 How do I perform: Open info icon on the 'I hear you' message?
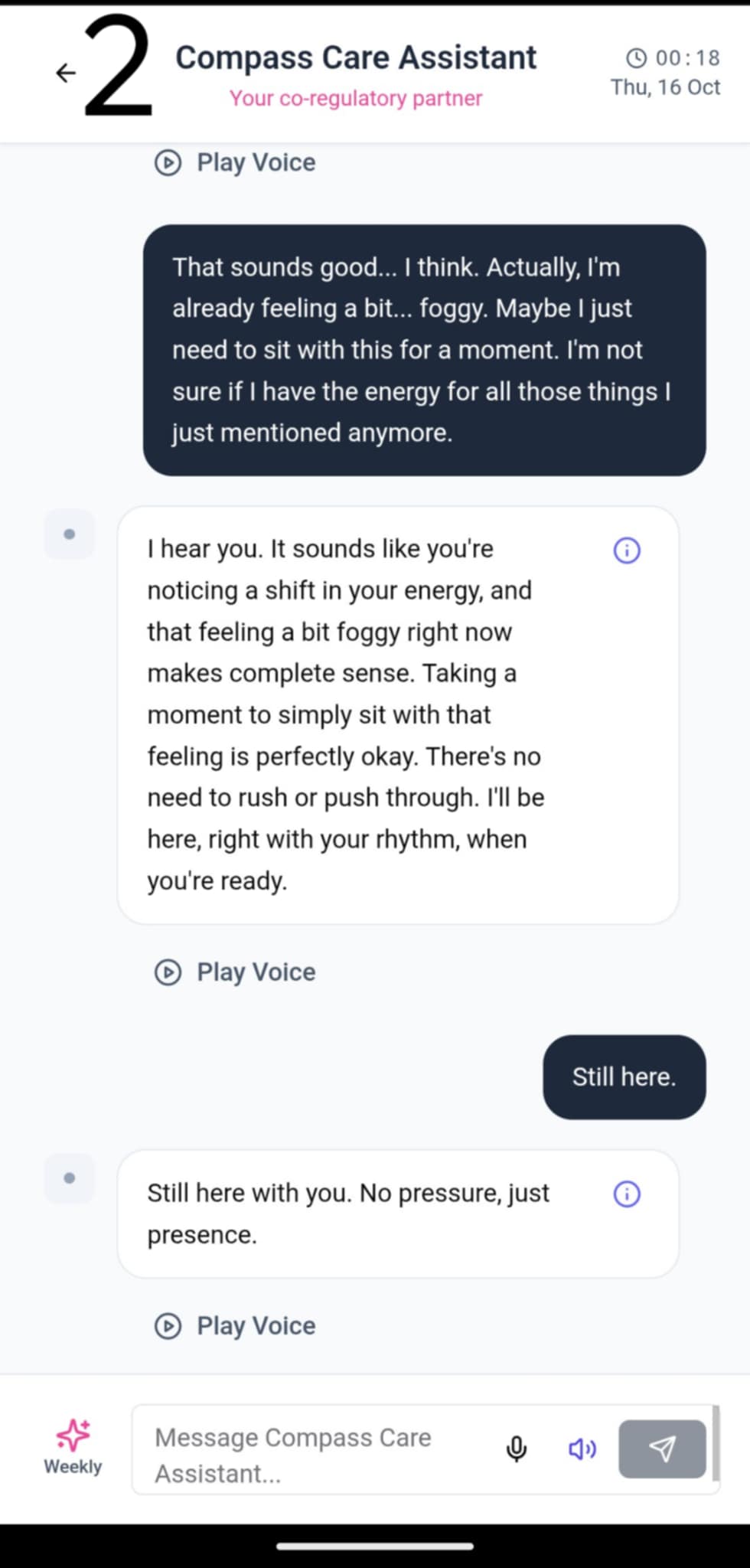coord(627,550)
